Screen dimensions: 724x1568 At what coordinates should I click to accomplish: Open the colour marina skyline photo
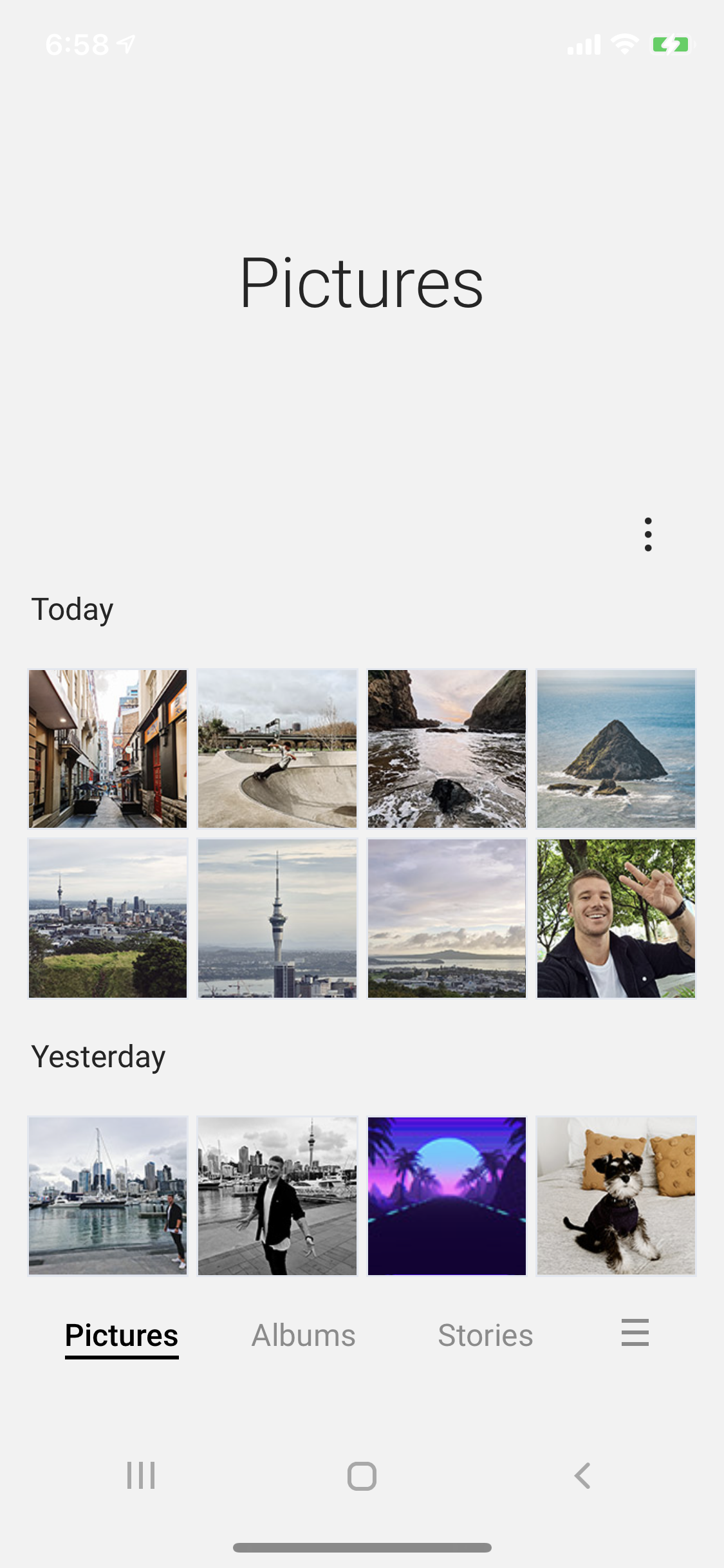click(x=108, y=1196)
